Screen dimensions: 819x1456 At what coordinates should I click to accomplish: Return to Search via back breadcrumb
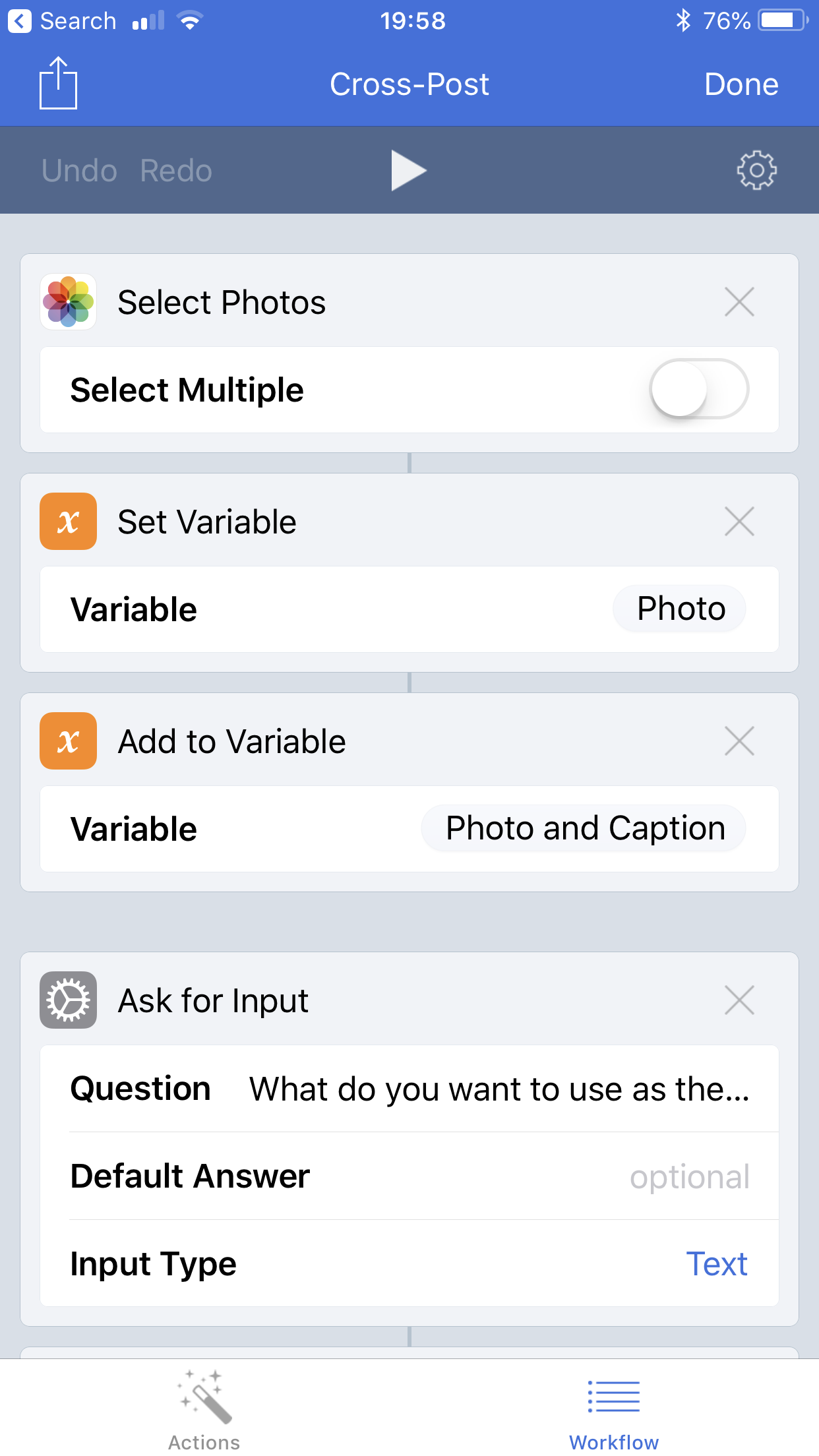click(62, 21)
